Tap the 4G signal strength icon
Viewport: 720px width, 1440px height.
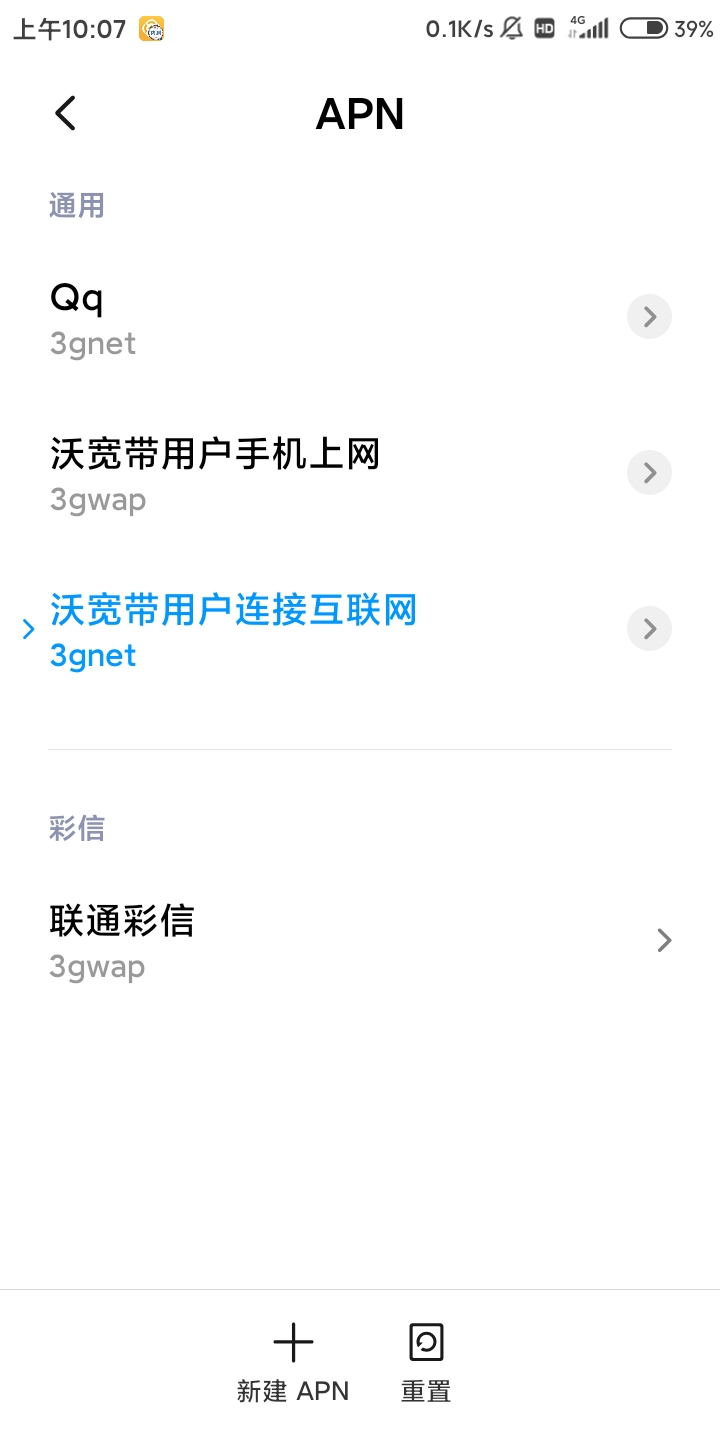(x=587, y=28)
